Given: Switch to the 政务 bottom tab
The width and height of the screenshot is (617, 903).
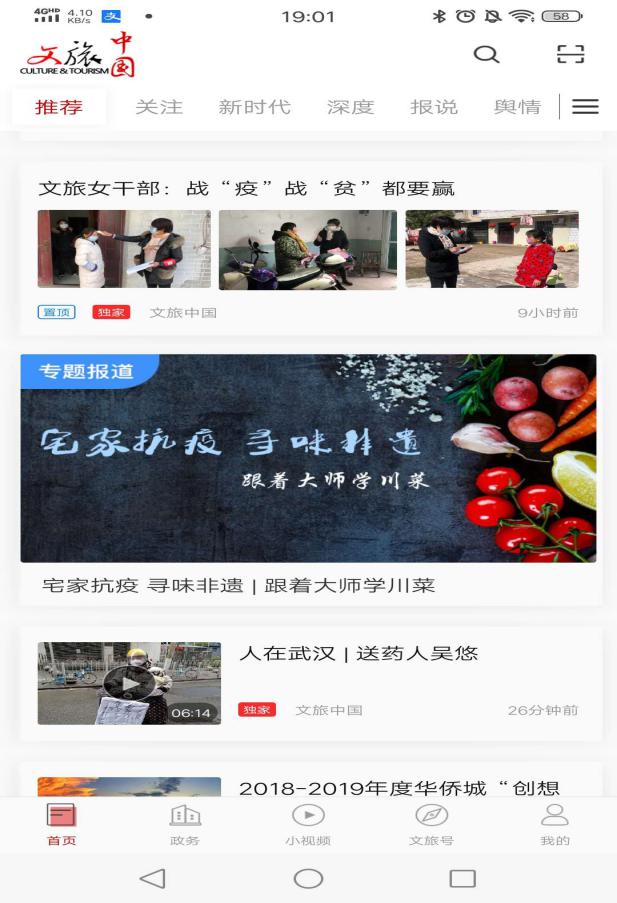Looking at the screenshot, I should [x=185, y=825].
